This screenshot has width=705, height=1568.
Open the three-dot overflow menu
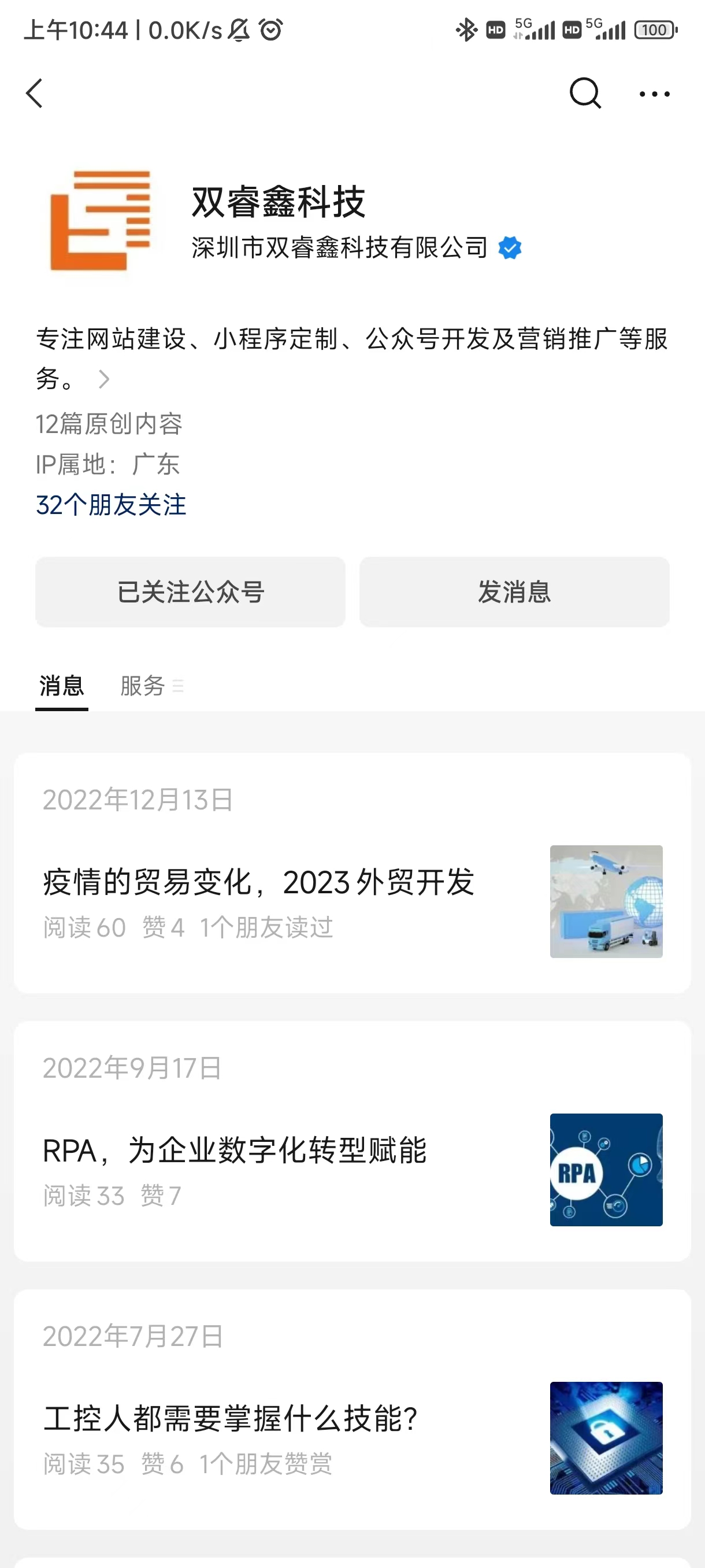[x=654, y=94]
